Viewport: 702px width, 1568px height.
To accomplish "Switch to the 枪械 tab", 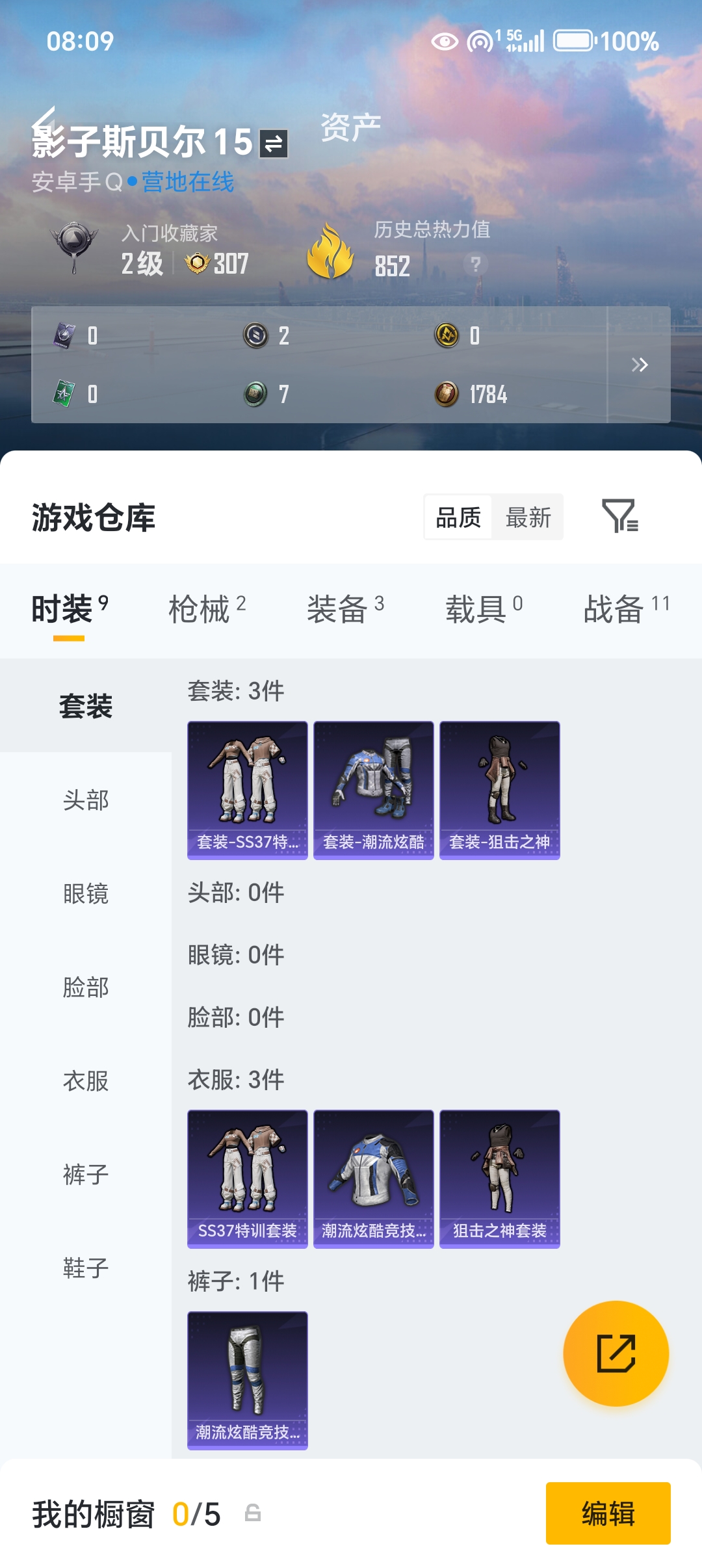I will 207,610.
